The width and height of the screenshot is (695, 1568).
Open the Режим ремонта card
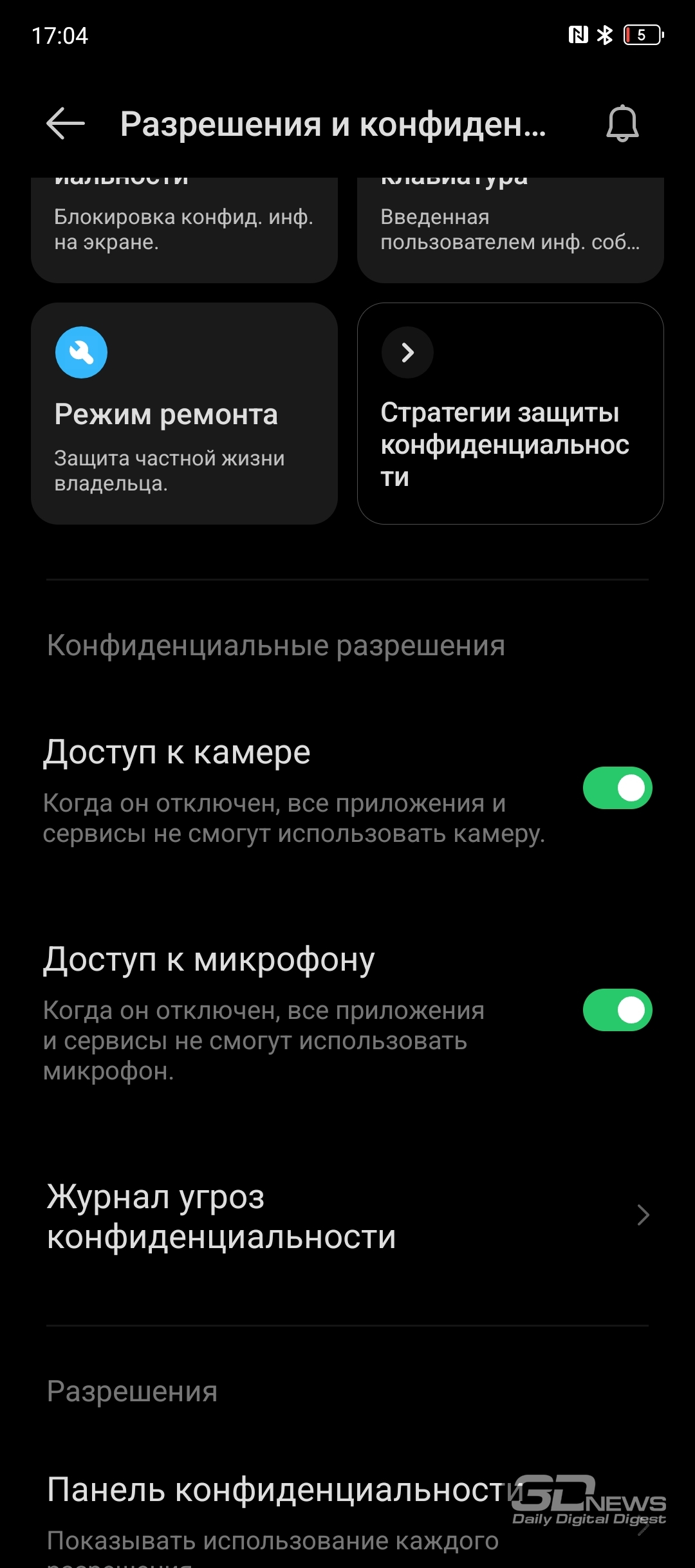184,413
